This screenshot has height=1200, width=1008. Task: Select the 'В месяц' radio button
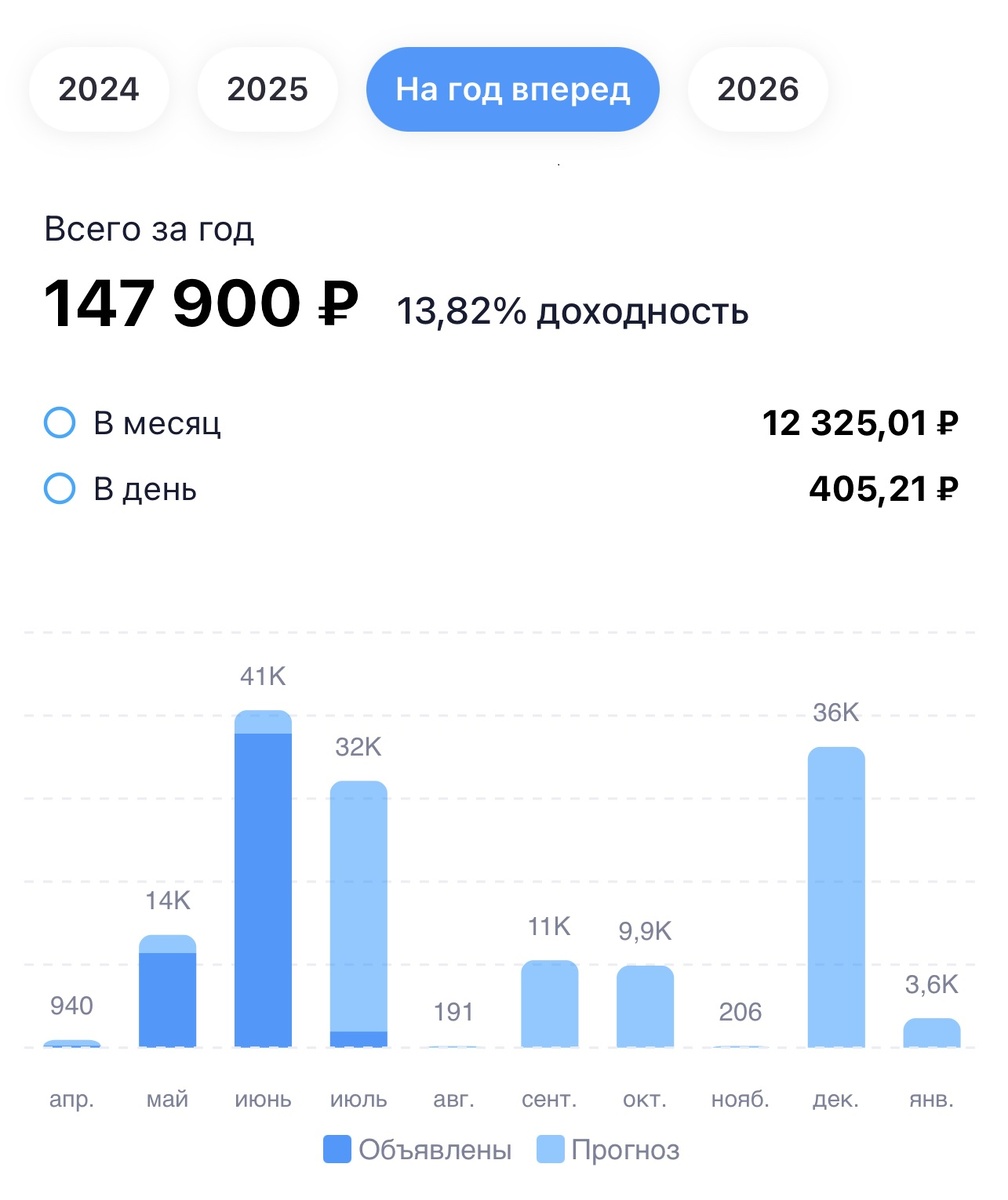pyautogui.click(x=59, y=423)
